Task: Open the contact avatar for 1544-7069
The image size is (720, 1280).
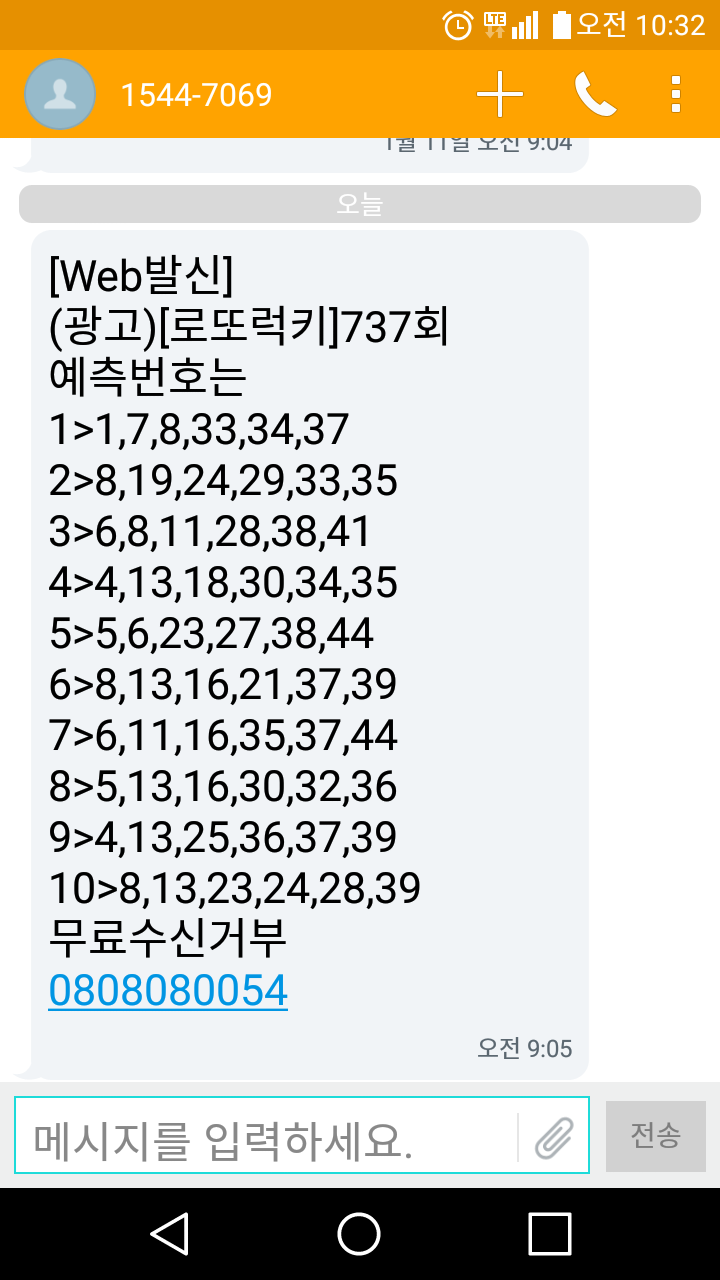Action: coord(60,95)
